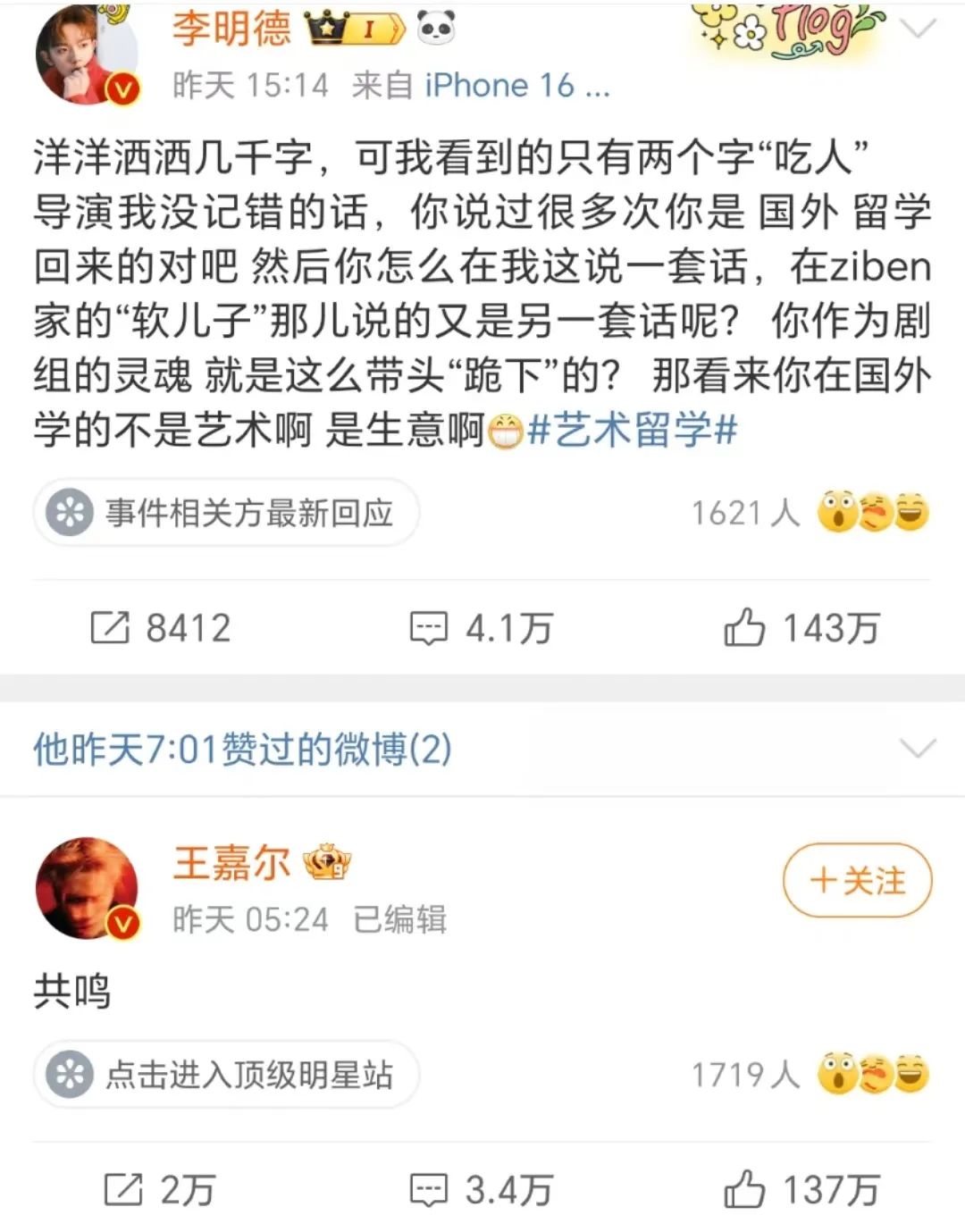Open 王嘉尔's username link
This screenshot has width=965, height=1232.
click(231, 863)
